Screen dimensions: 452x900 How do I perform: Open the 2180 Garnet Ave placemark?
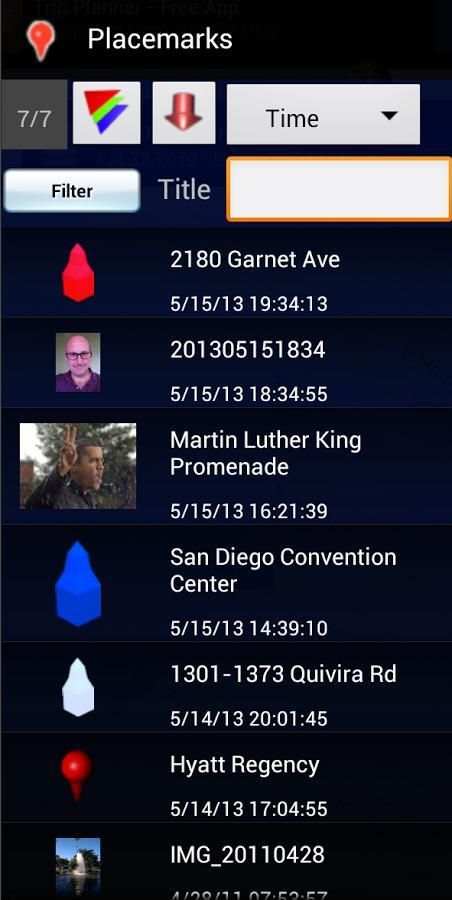point(226,273)
